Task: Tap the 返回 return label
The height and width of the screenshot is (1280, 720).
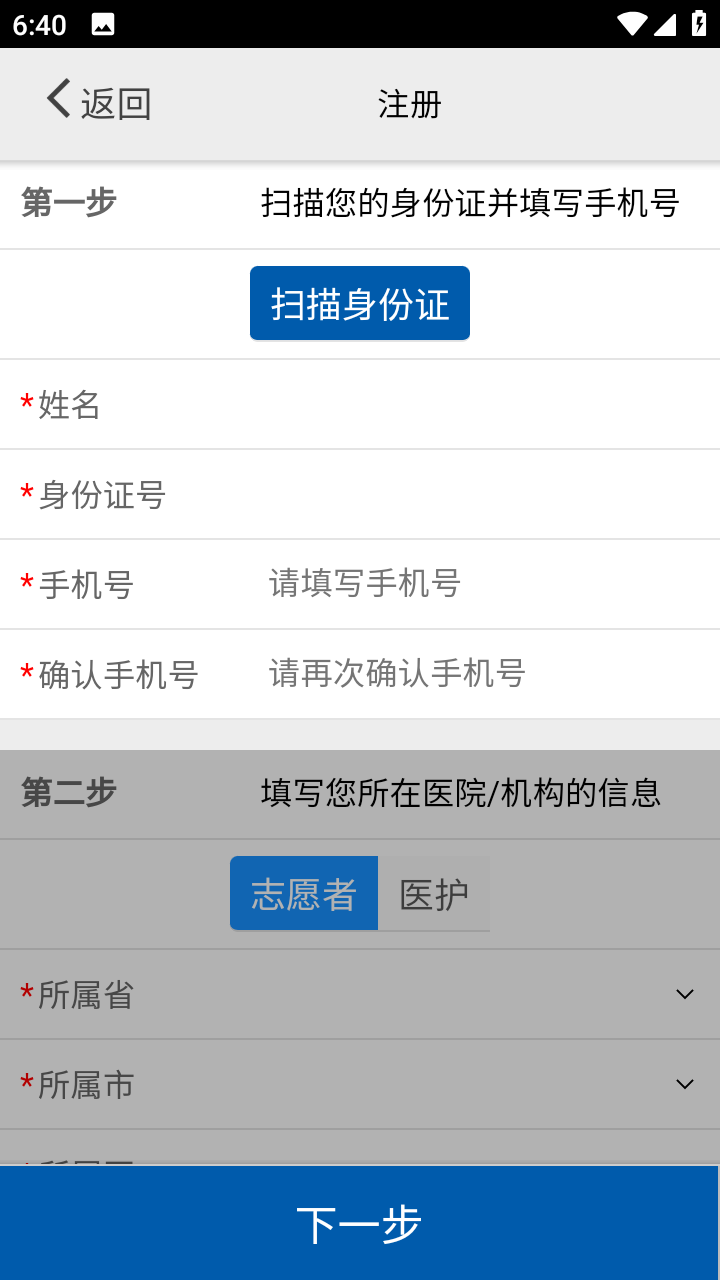Action: click(113, 102)
